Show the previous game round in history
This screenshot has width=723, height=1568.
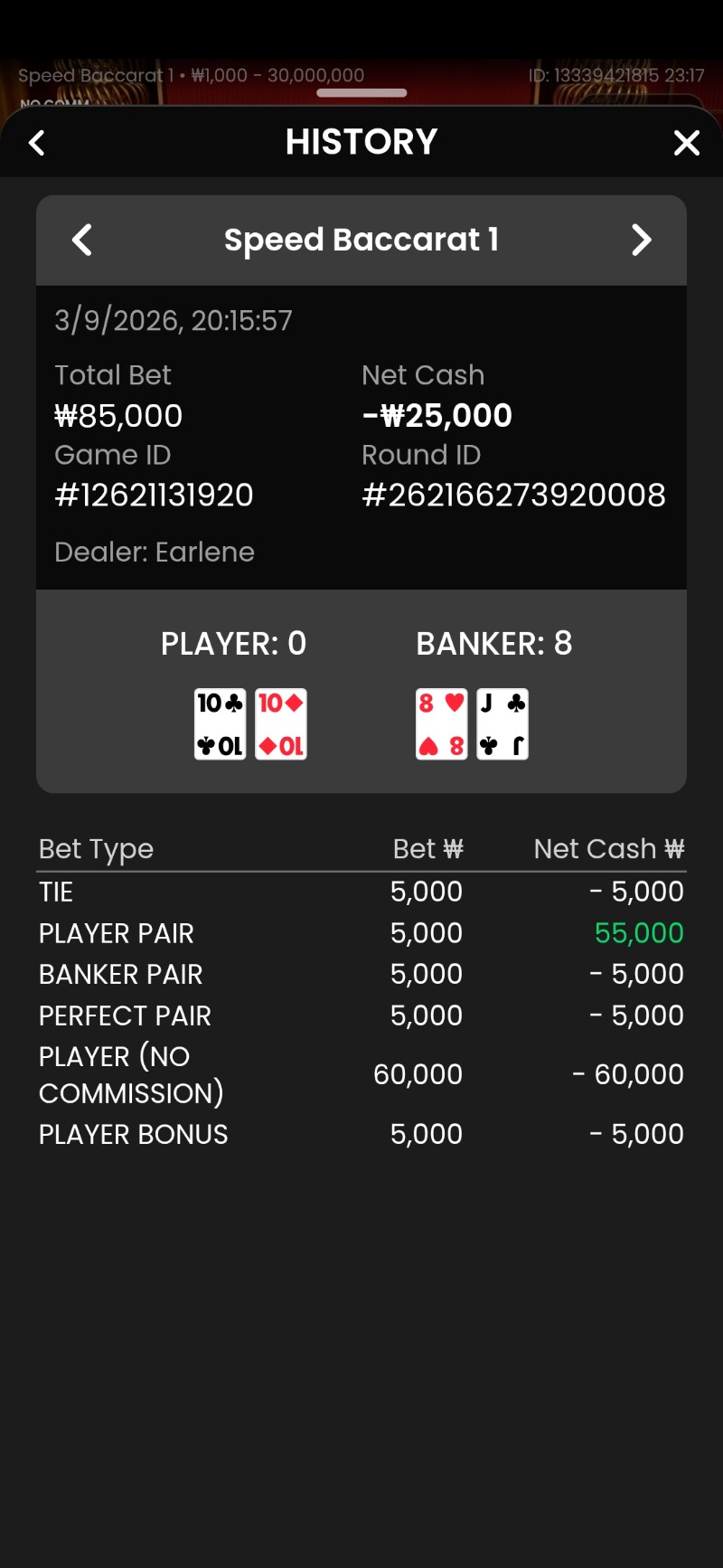[x=82, y=241]
